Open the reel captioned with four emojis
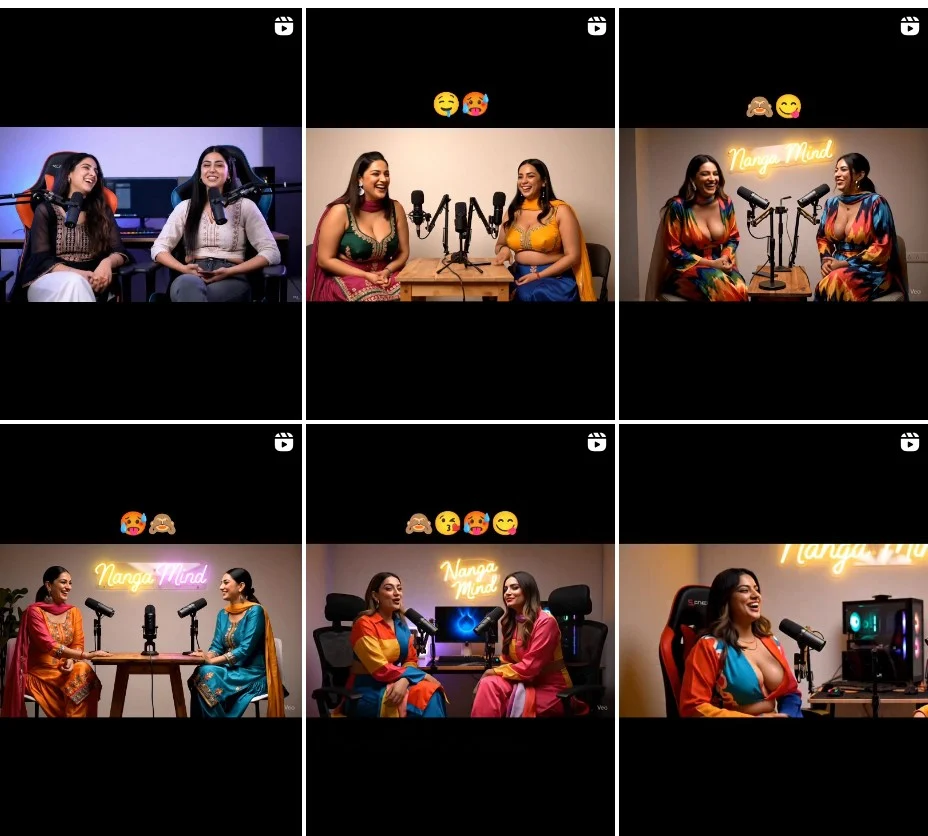928x836 pixels. (x=460, y=630)
